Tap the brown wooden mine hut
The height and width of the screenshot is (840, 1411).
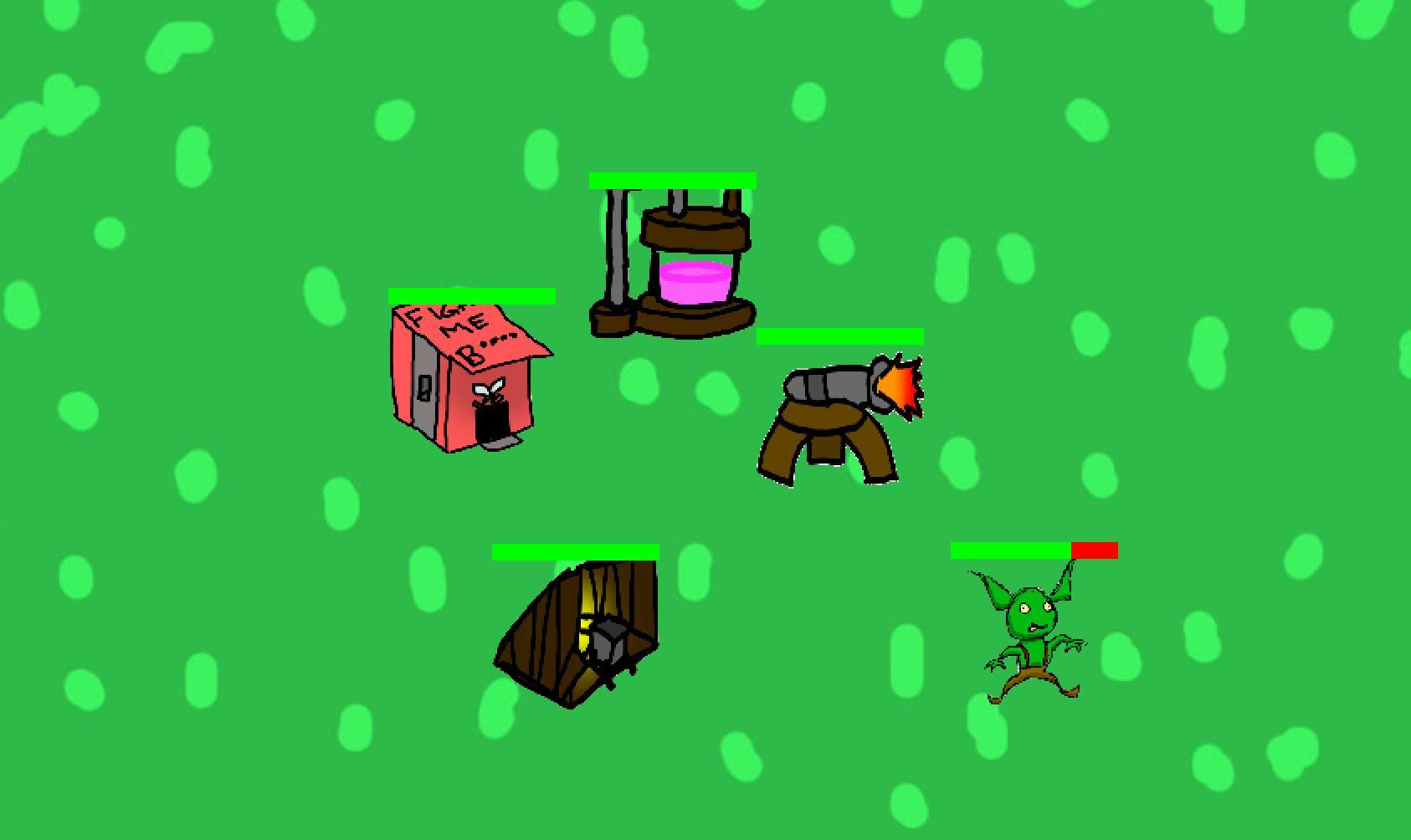[x=577, y=634]
